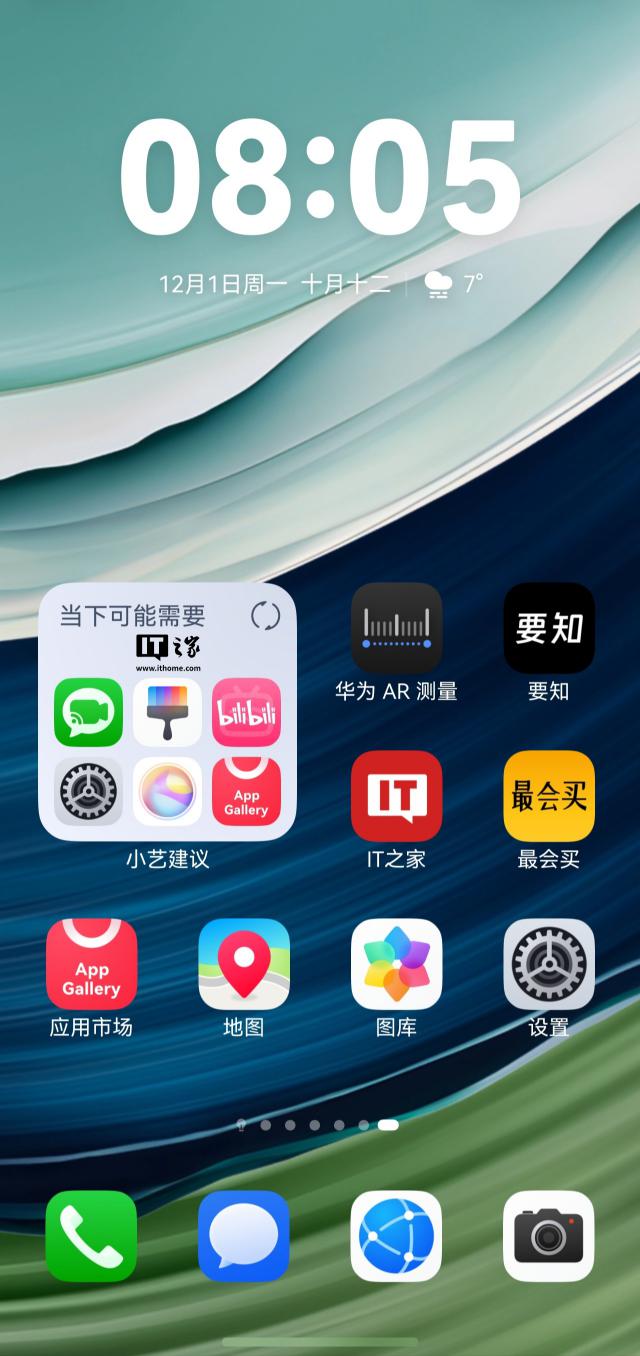This screenshot has width=640, height=1356.
Task: Open the paintbrush themes app in widget
Action: [x=167, y=712]
